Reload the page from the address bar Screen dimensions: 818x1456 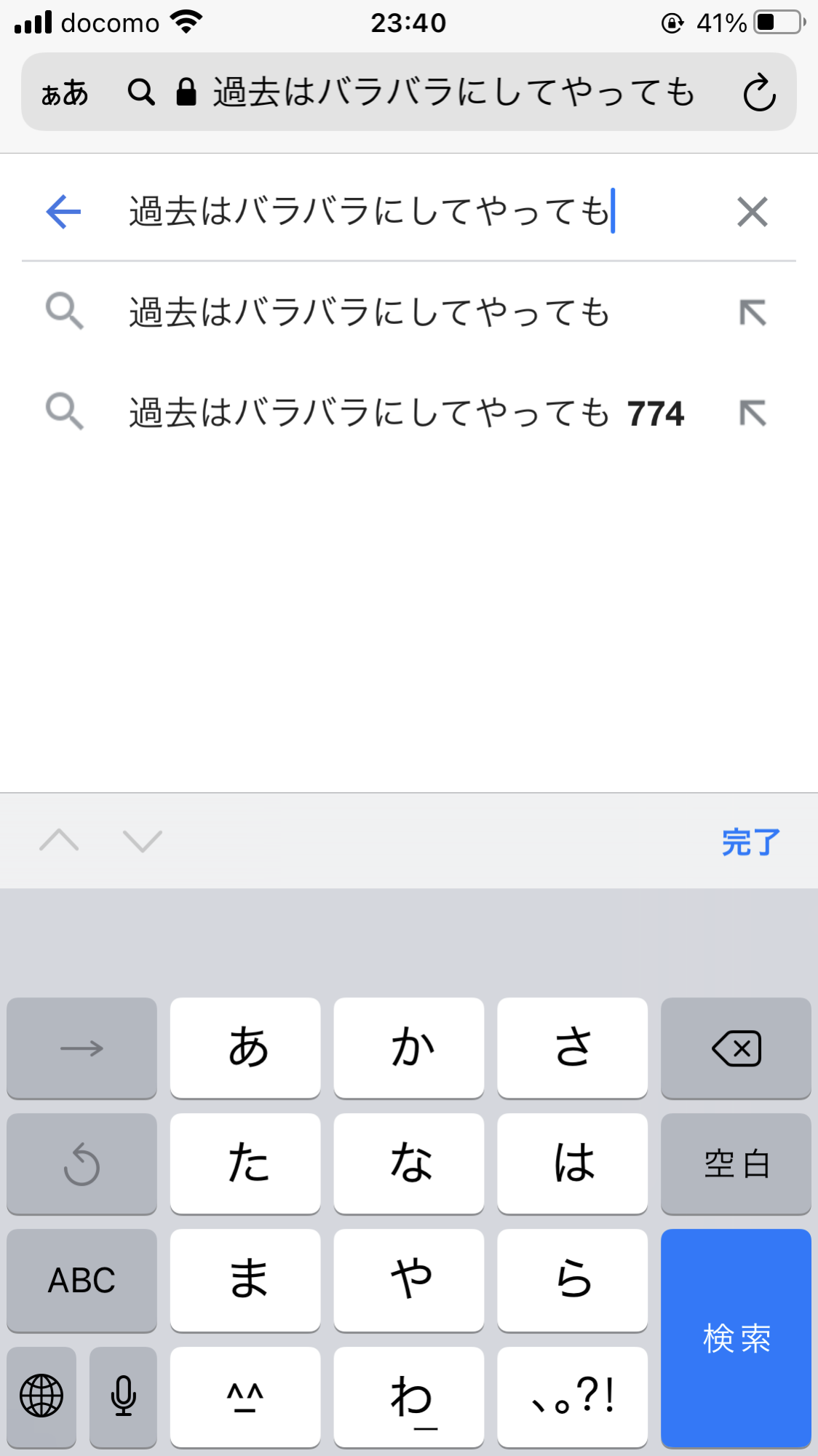coord(759,92)
